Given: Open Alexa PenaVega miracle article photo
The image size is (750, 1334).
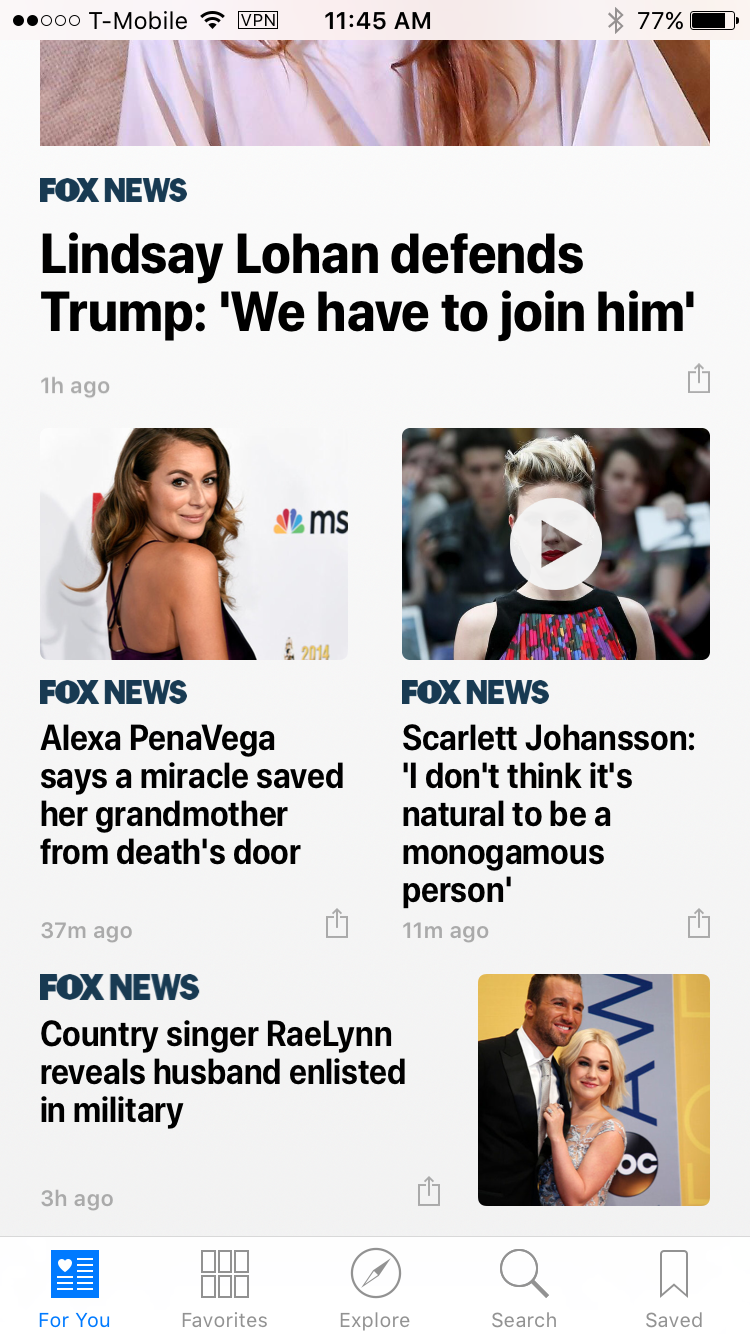Looking at the screenshot, I should 194,544.
